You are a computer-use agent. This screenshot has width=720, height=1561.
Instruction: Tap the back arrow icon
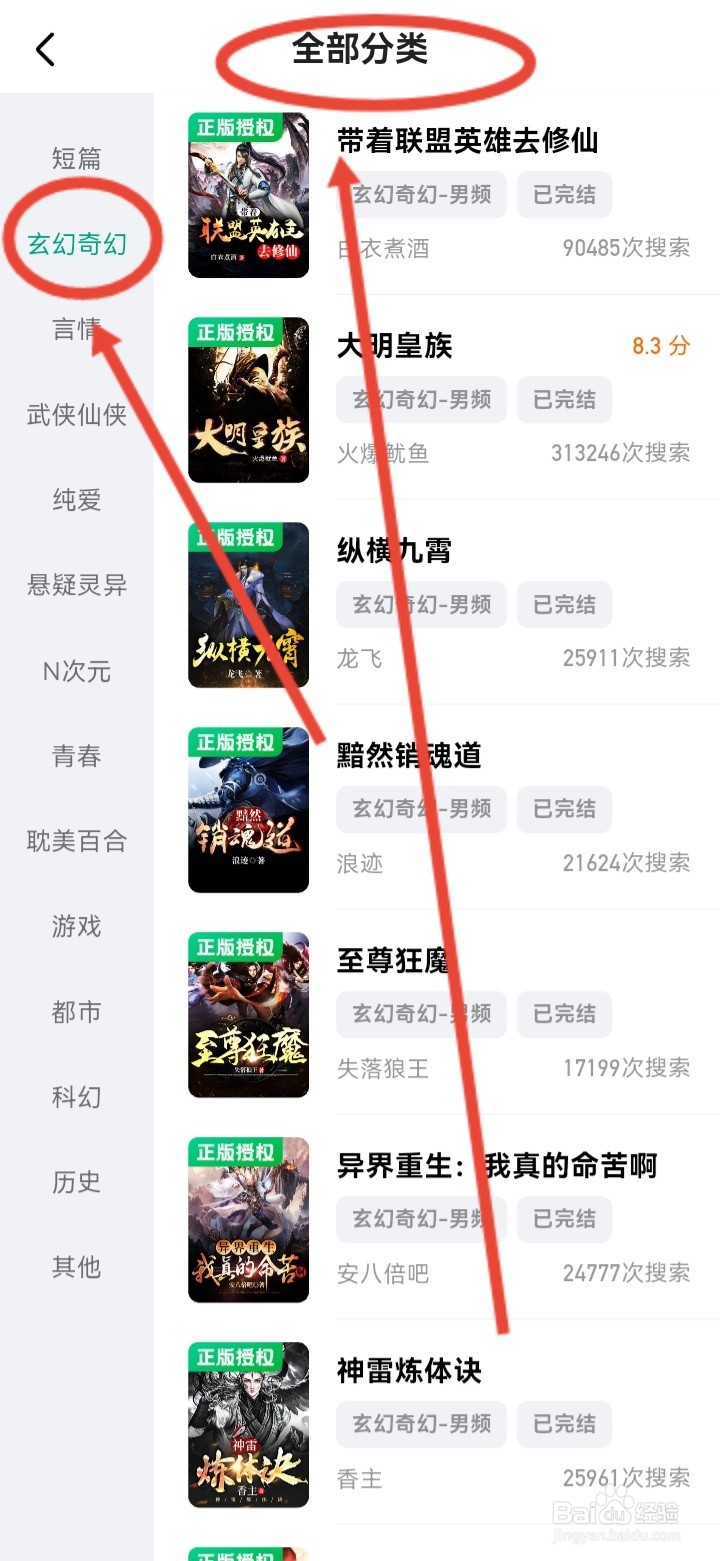coord(44,47)
